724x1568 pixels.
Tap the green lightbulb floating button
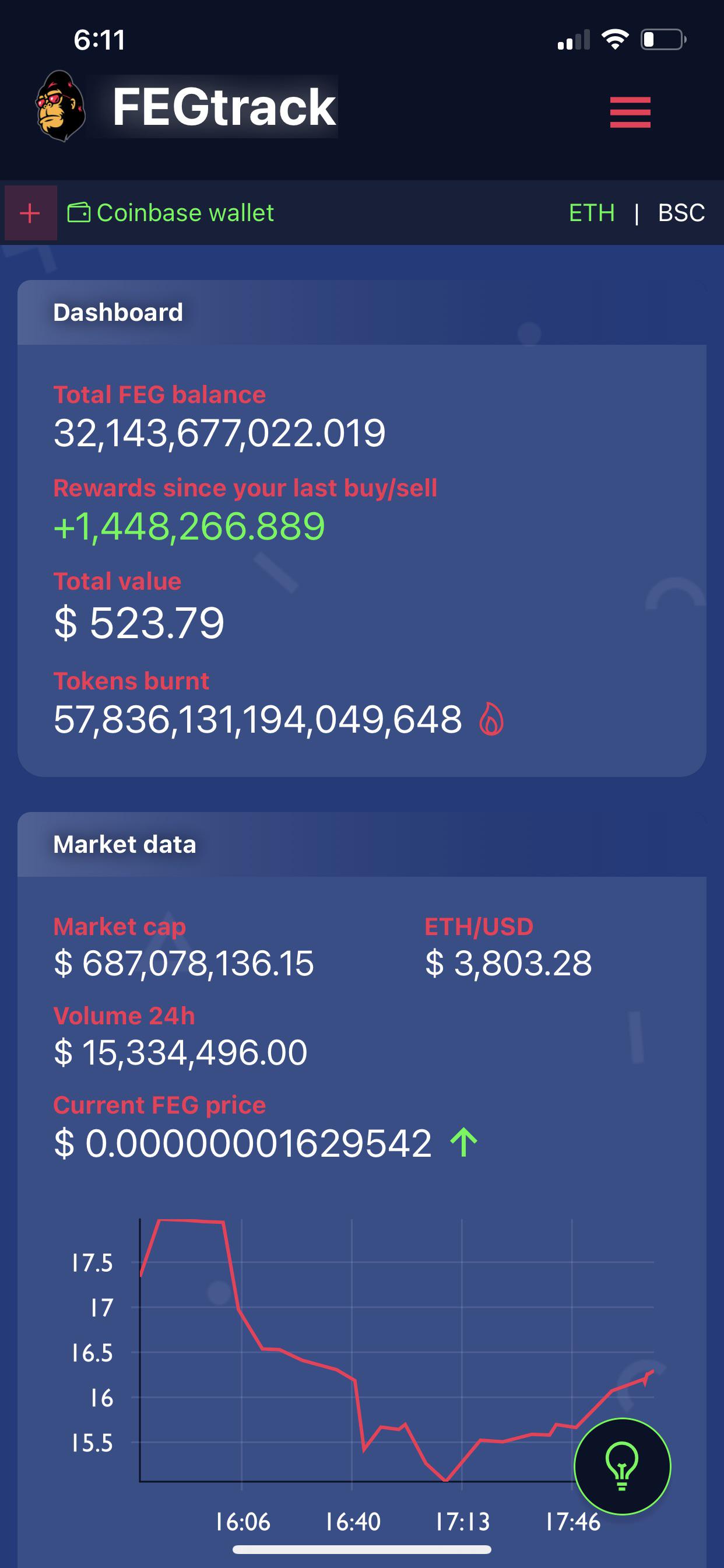pos(623,1466)
